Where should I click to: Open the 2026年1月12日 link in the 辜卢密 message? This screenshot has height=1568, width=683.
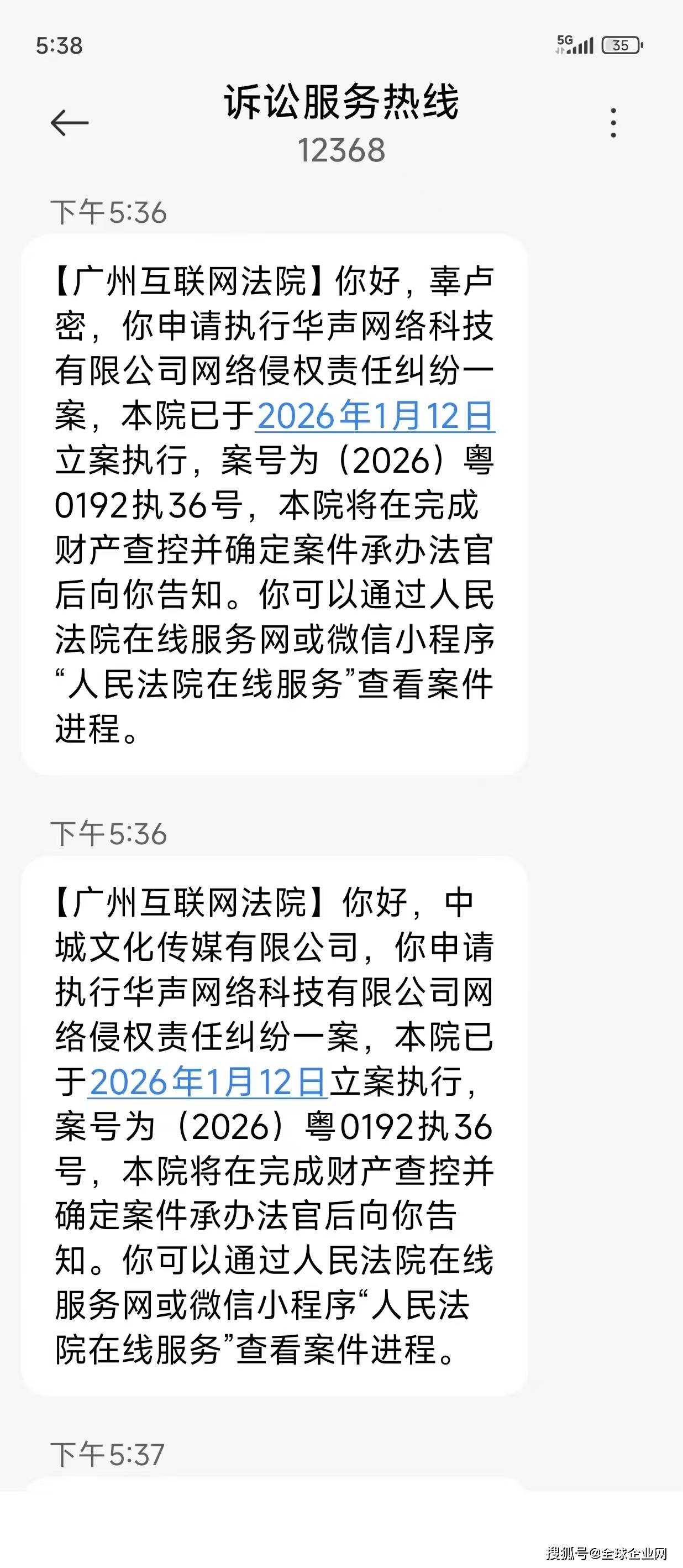[x=375, y=416]
